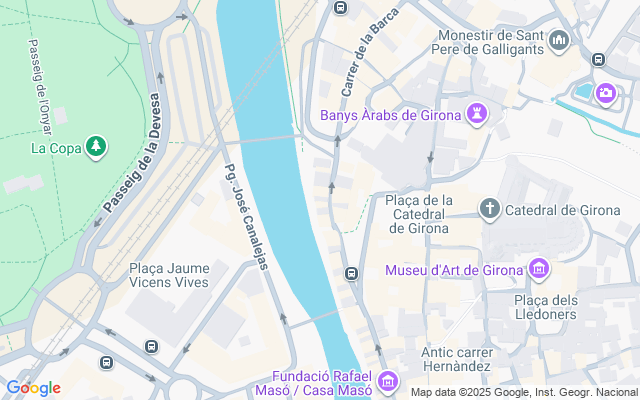The height and width of the screenshot is (400, 640).
Task: Open the La Copa park marker
Action: pyautogui.click(x=96, y=148)
